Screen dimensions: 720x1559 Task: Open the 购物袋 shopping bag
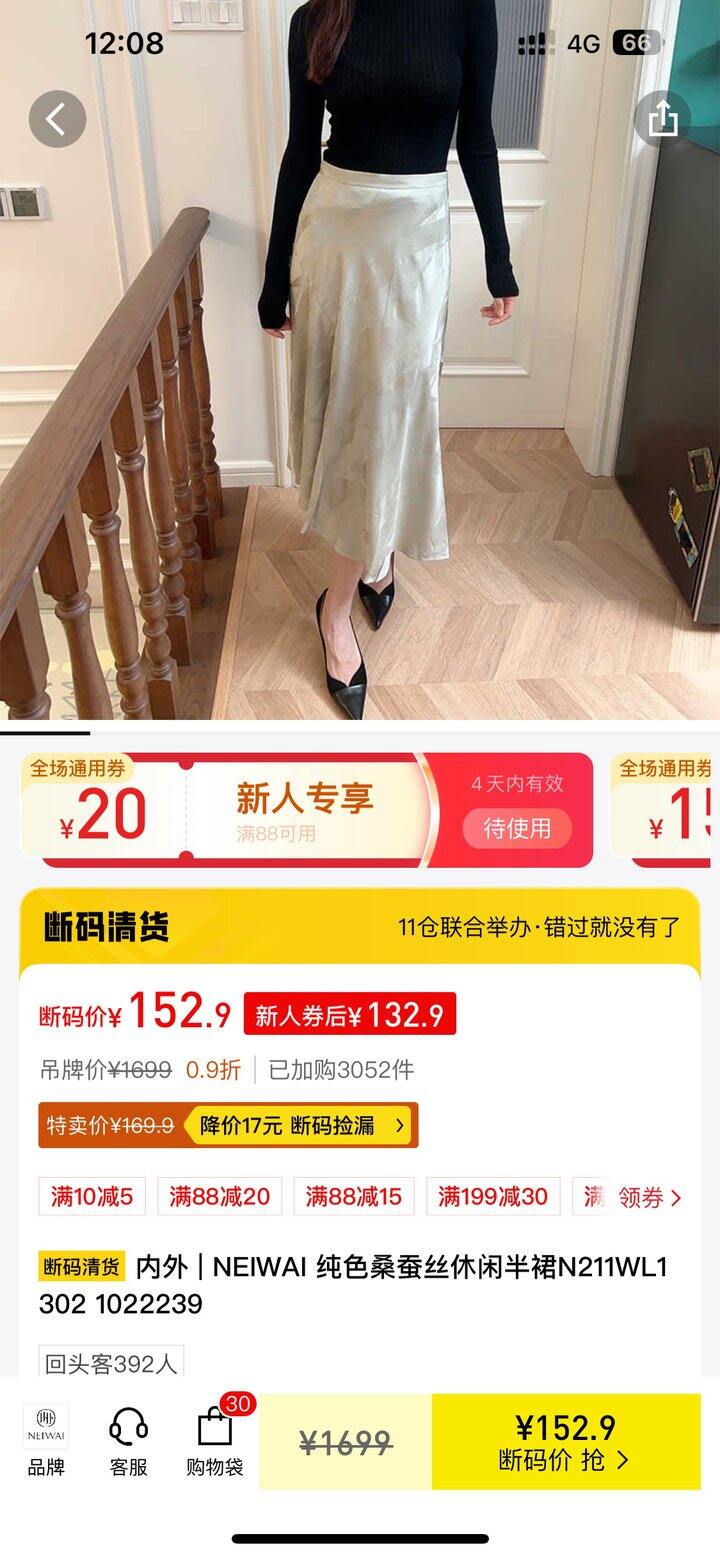(215, 1441)
